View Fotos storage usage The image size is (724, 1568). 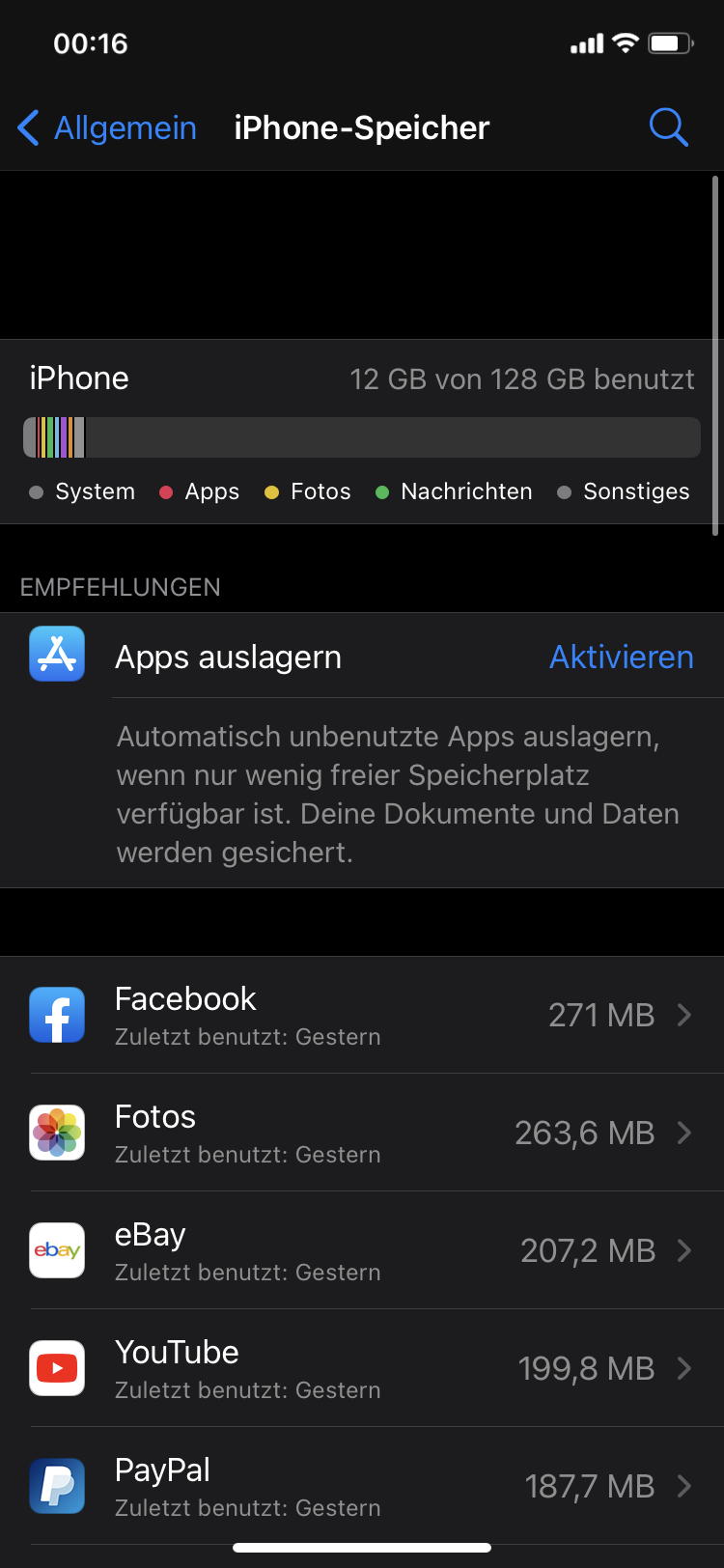pos(362,1133)
